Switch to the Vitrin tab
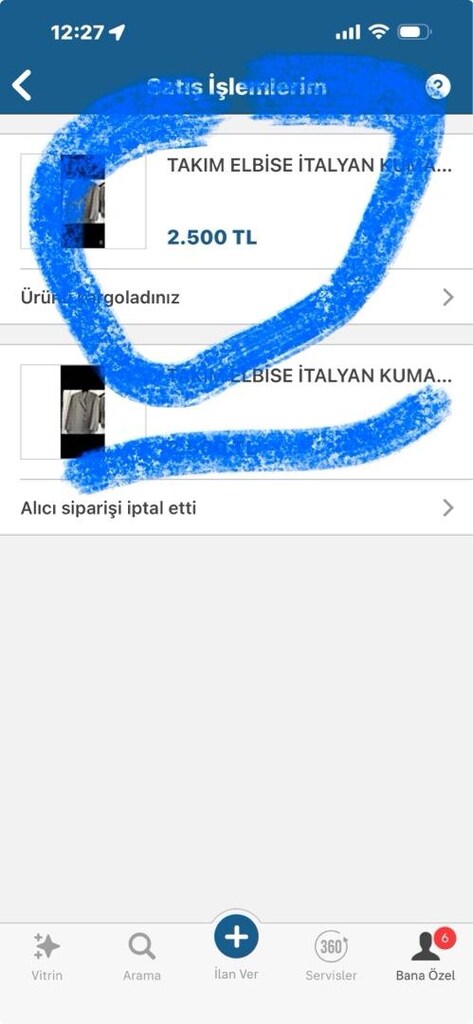This screenshot has height=1024, width=473. (x=47, y=957)
